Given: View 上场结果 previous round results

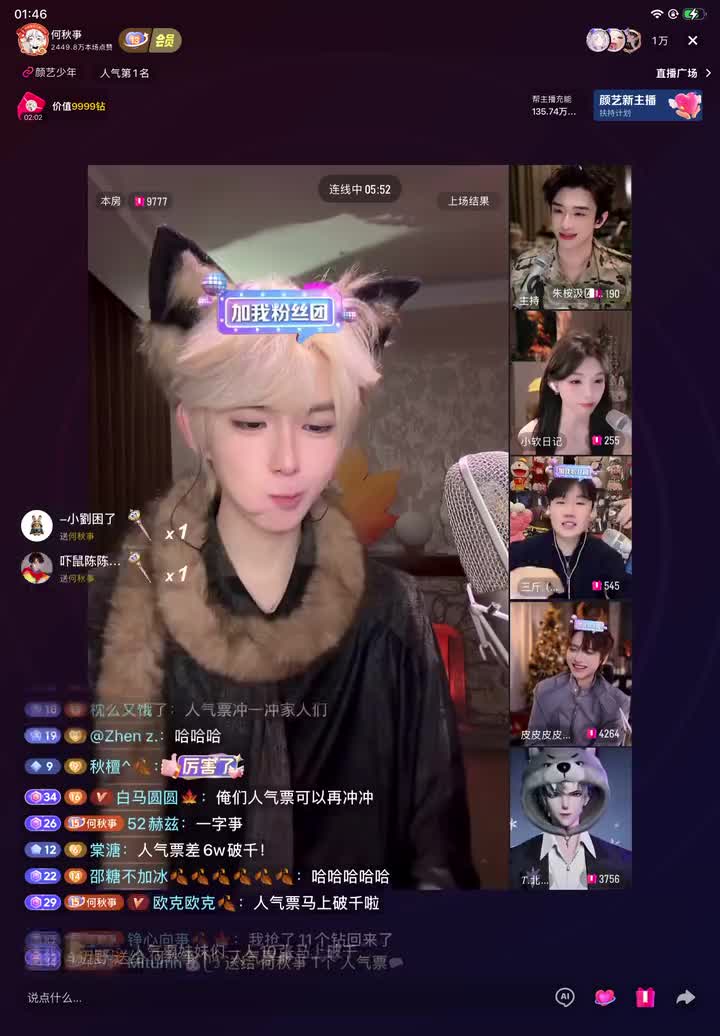Looking at the screenshot, I should click(468, 201).
